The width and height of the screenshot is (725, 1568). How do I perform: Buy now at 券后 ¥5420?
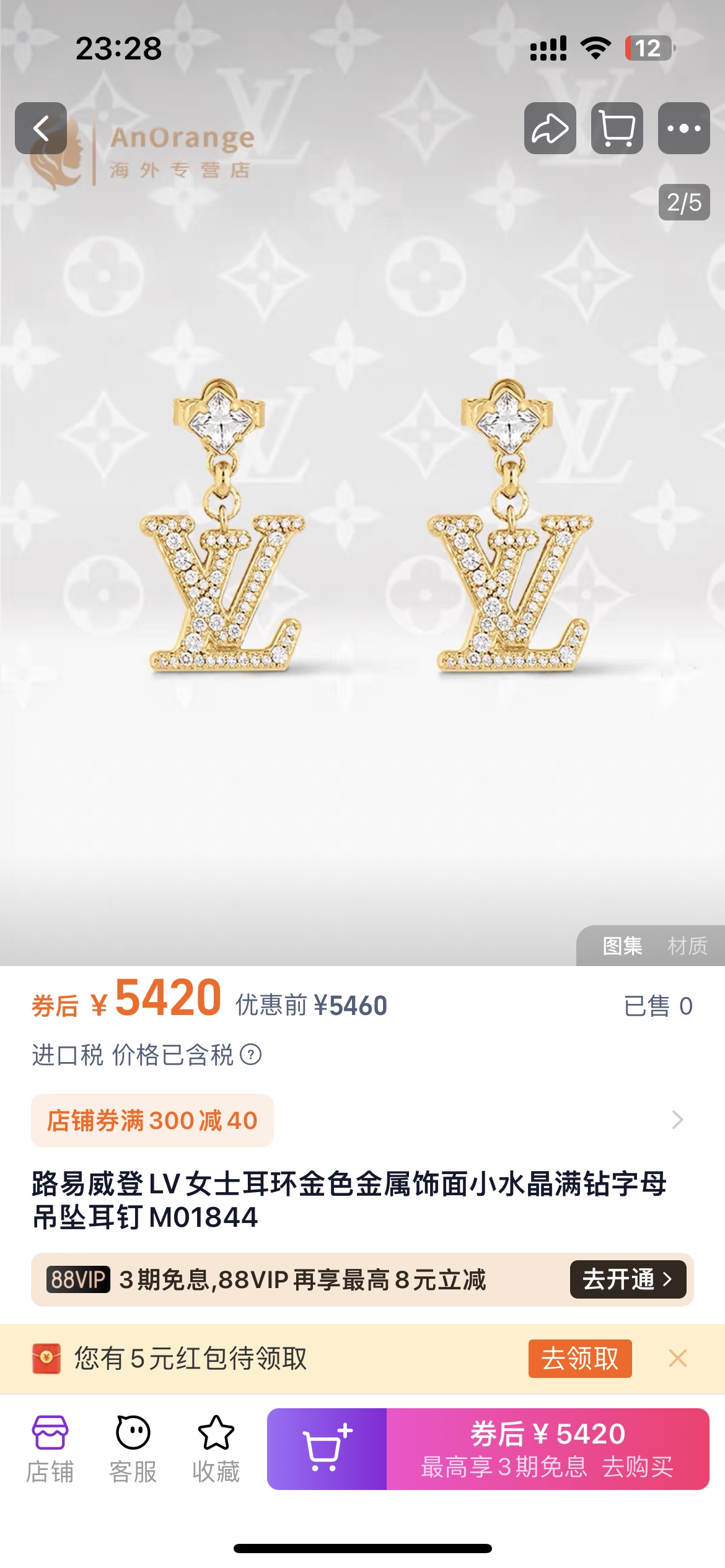[548, 1448]
